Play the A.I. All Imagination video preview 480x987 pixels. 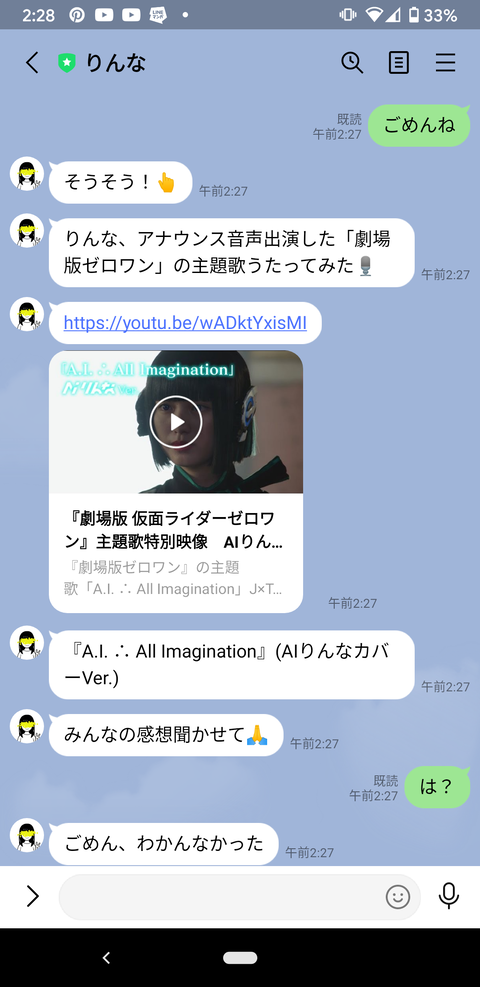(176, 422)
